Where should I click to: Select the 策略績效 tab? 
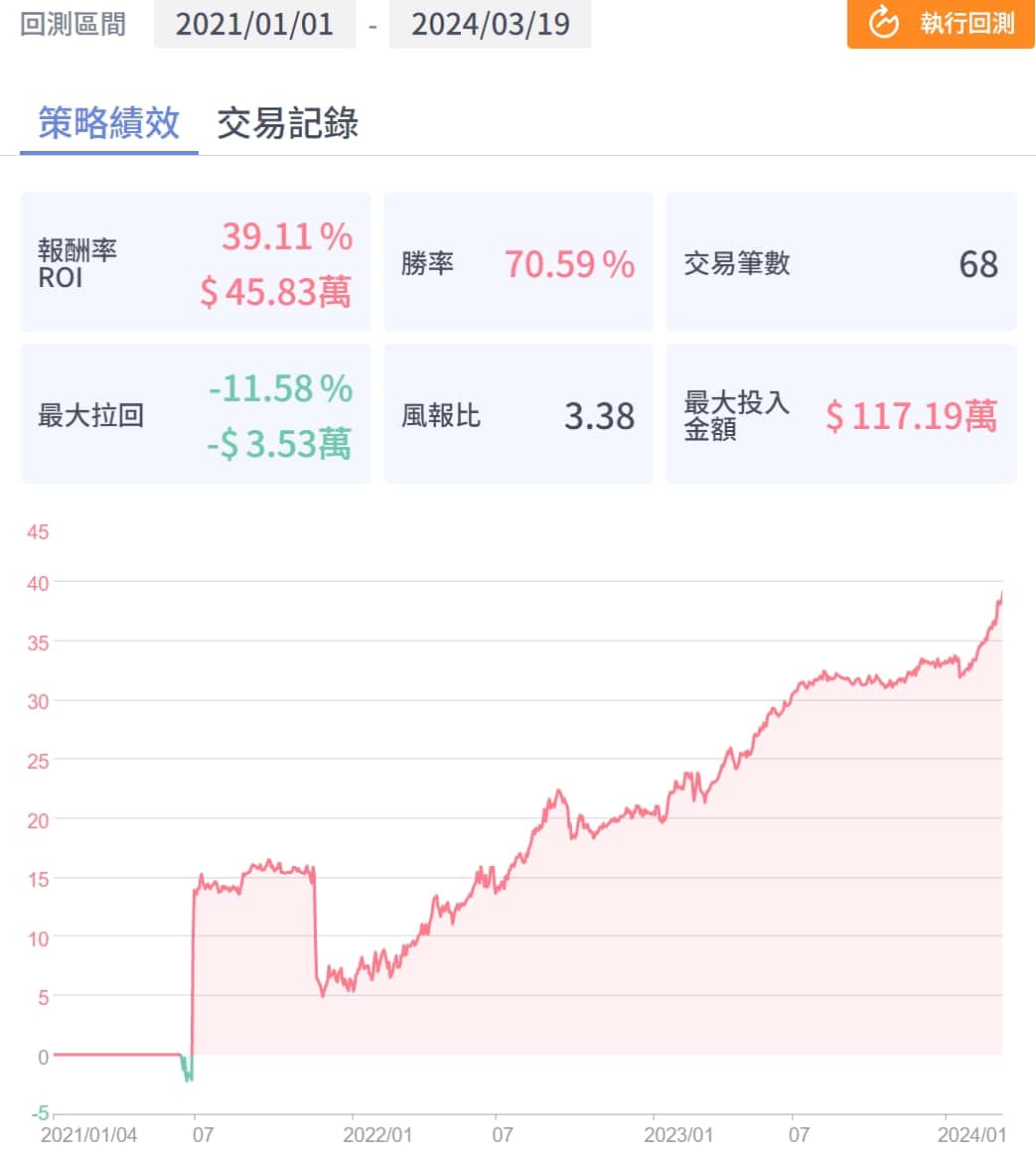click(x=109, y=123)
